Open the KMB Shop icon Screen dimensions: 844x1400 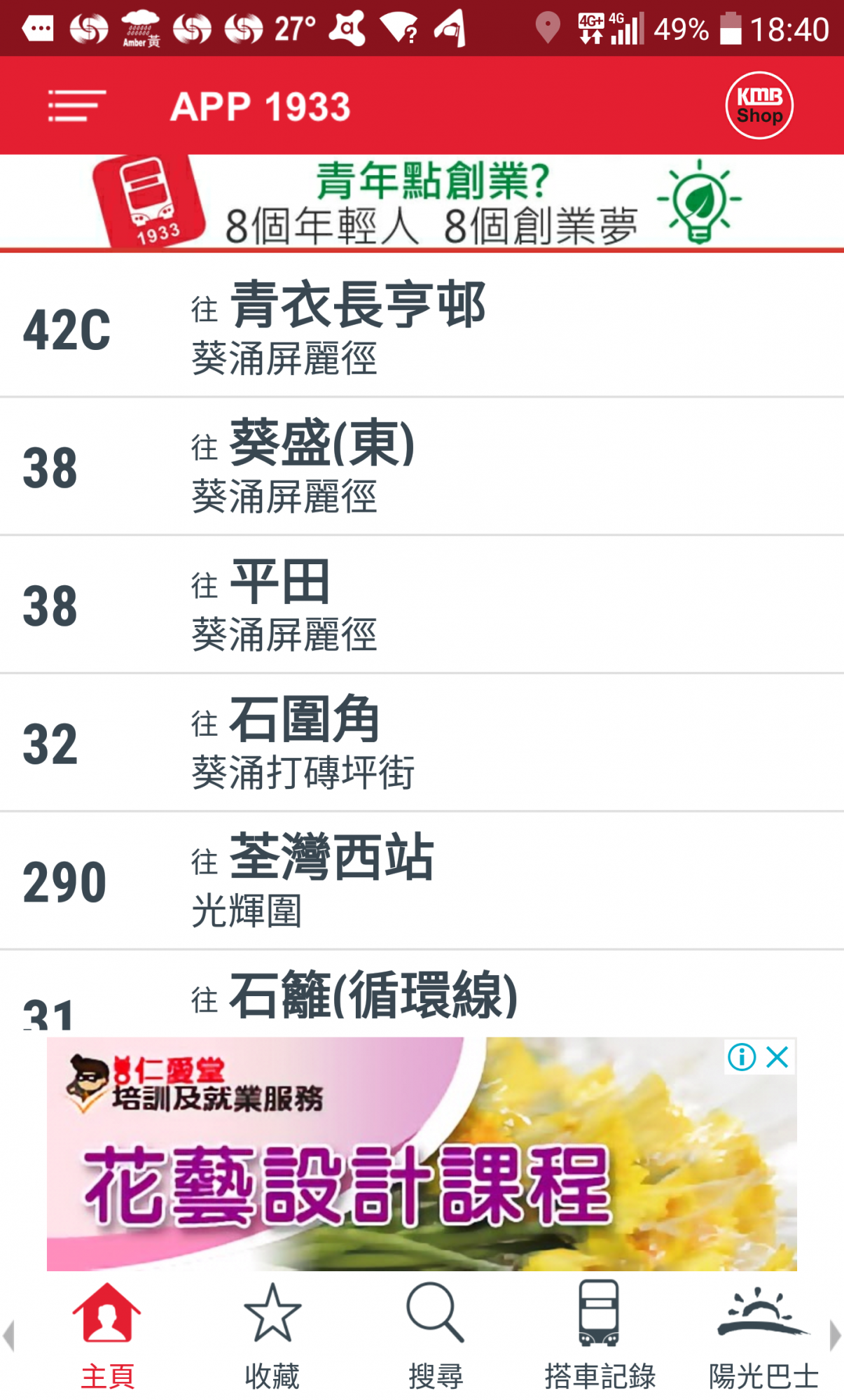pyautogui.click(x=759, y=106)
